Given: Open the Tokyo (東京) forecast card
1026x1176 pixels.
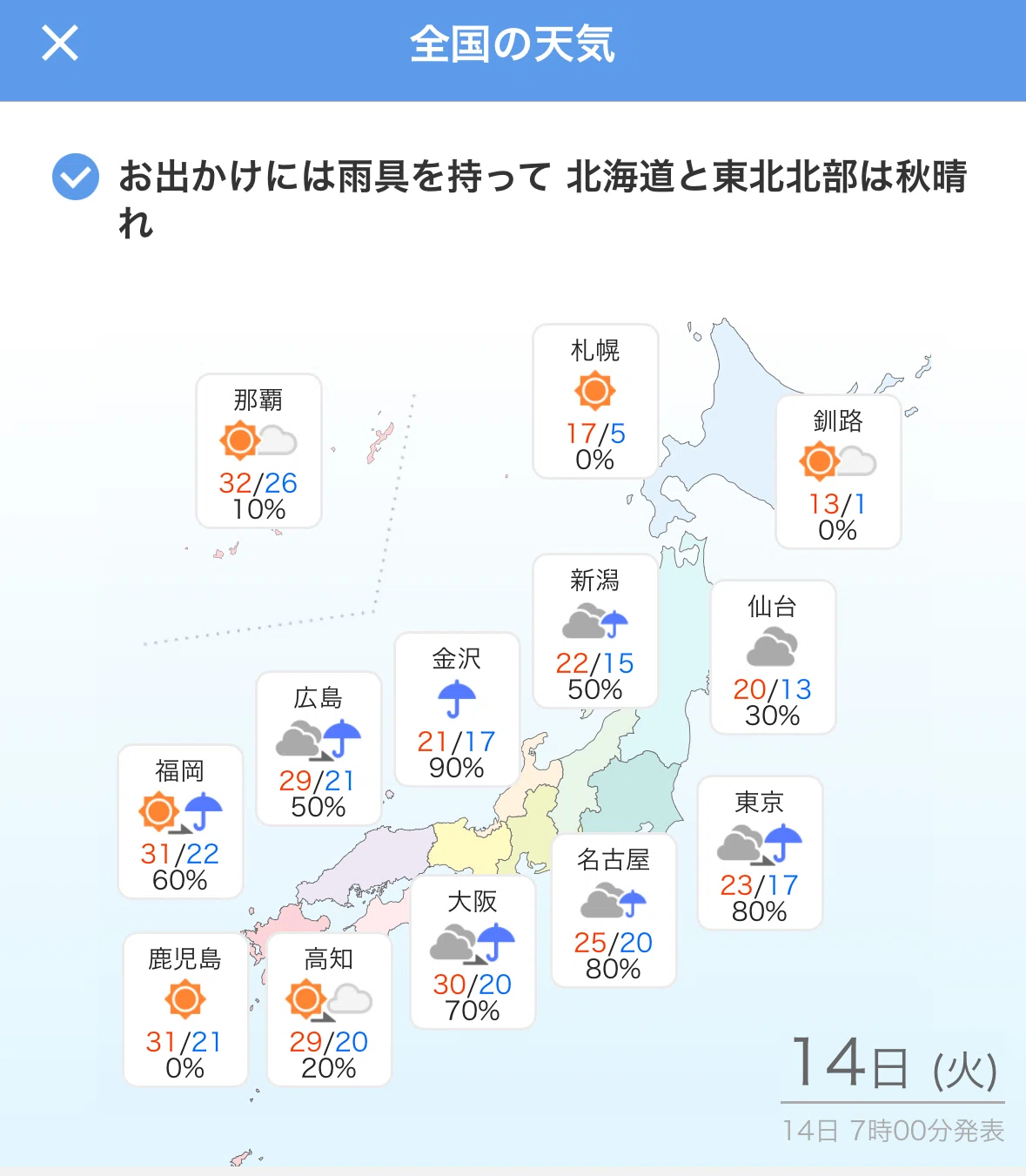Looking at the screenshot, I should pos(760,853).
